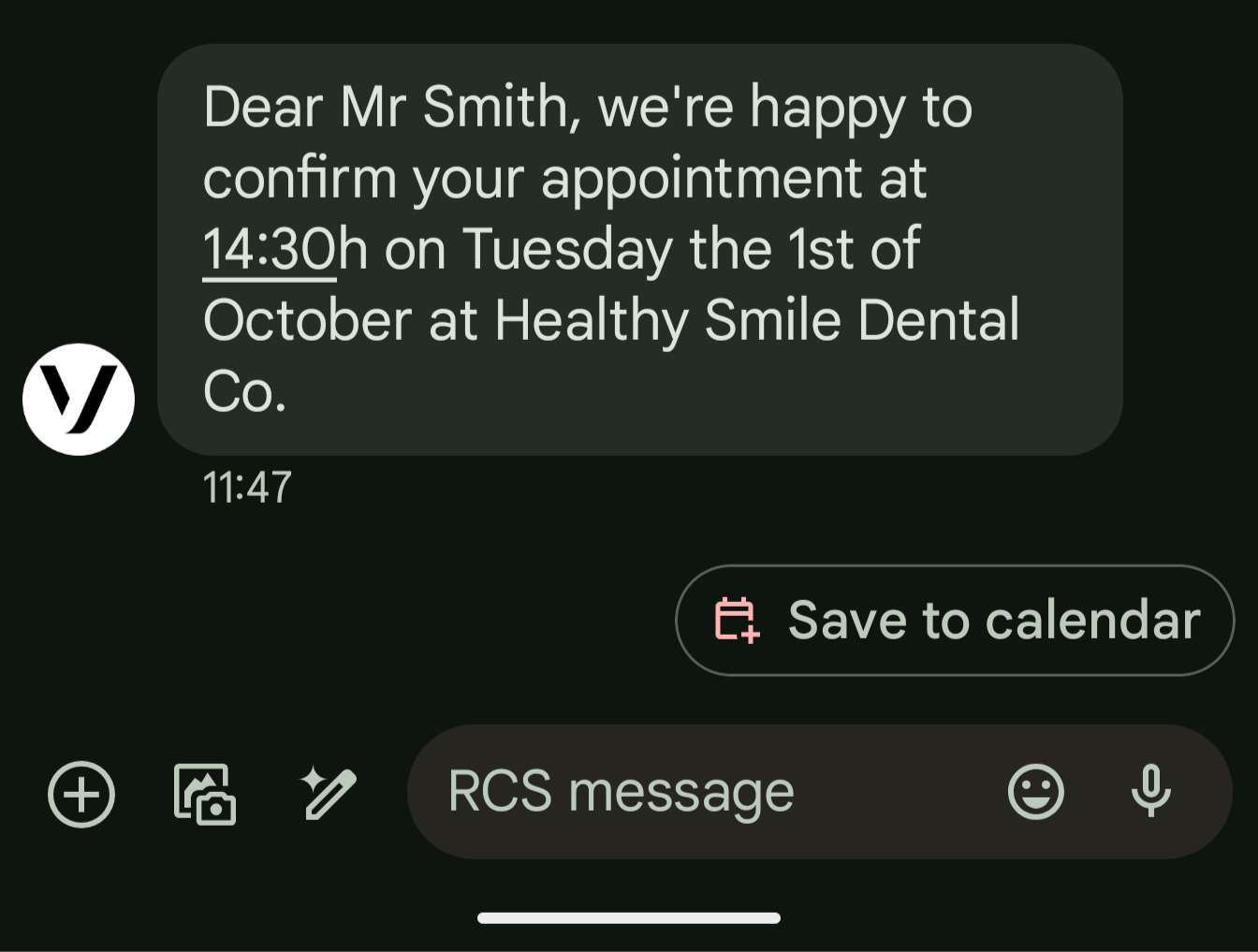The height and width of the screenshot is (952, 1258).
Task: Open the gallery and camera picker
Action: (205, 794)
